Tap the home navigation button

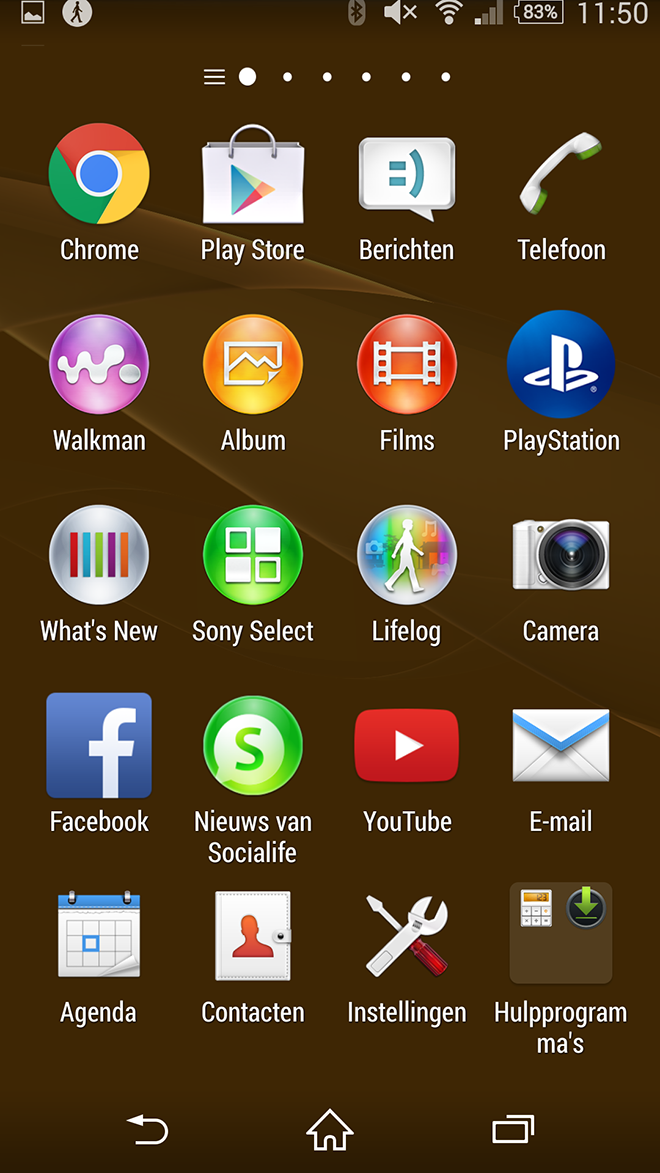[329, 1130]
